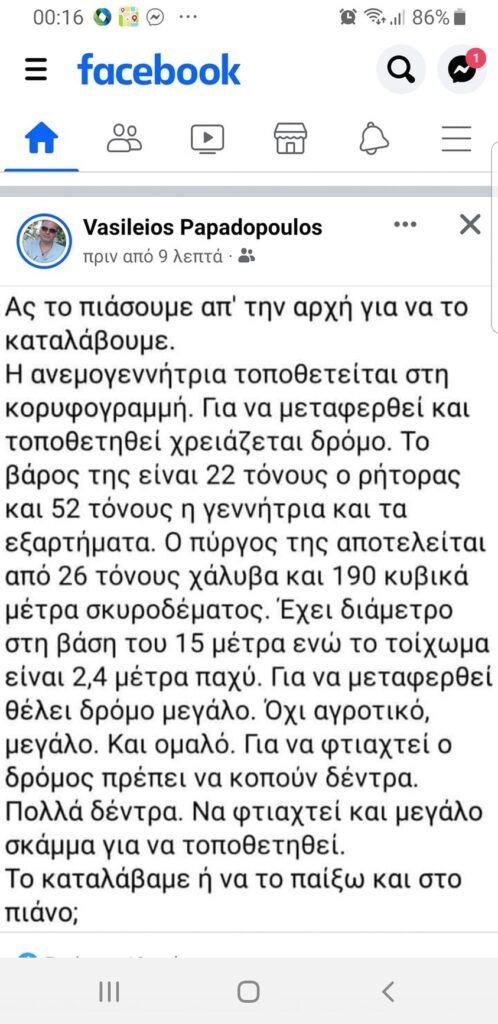Switch to the Marketplace tab
This screenshot has height=1024, width=498.
(x=290, y=138)
